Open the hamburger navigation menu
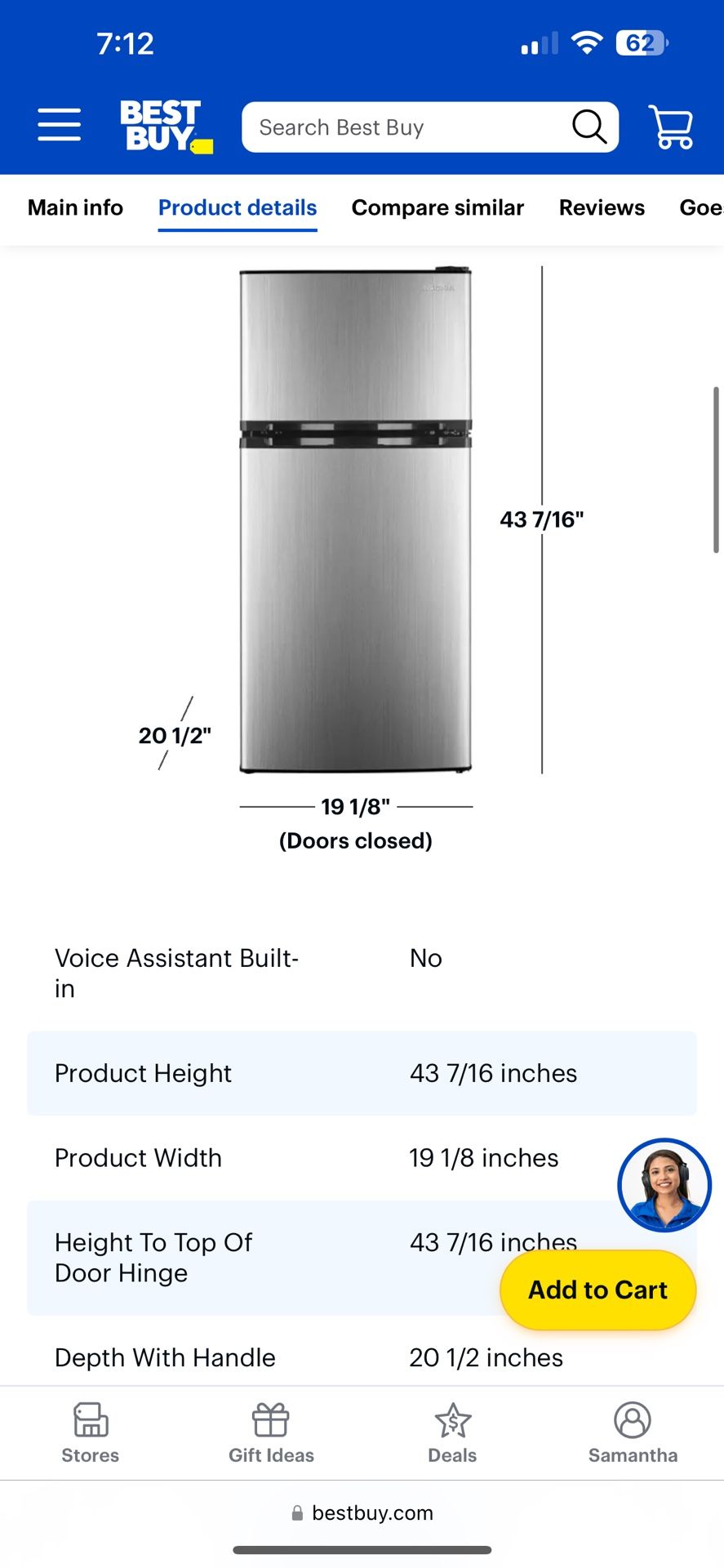The height and width of the screenshot is (1568, 724). pyautogui.click(x=58, y=126)
